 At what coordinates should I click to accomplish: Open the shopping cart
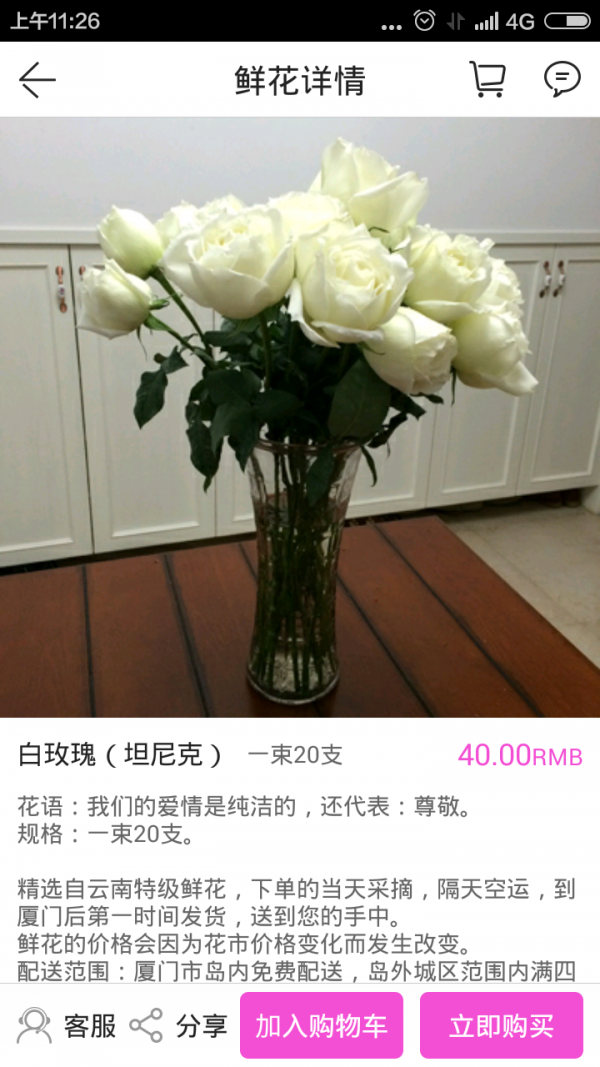487,79
